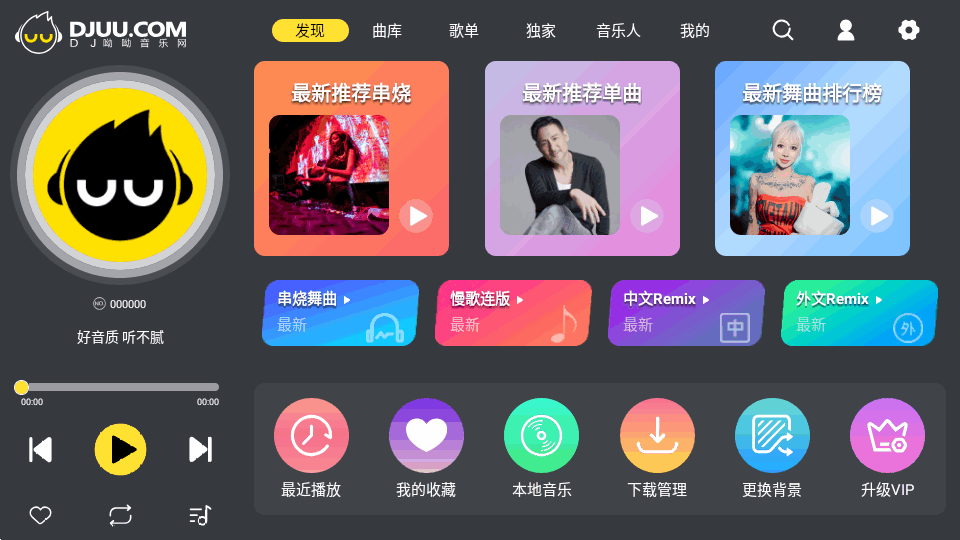The height and width of the screenshot is (540, 960).
Task: Go to the previous track
Action: click(x=40, y=450)
